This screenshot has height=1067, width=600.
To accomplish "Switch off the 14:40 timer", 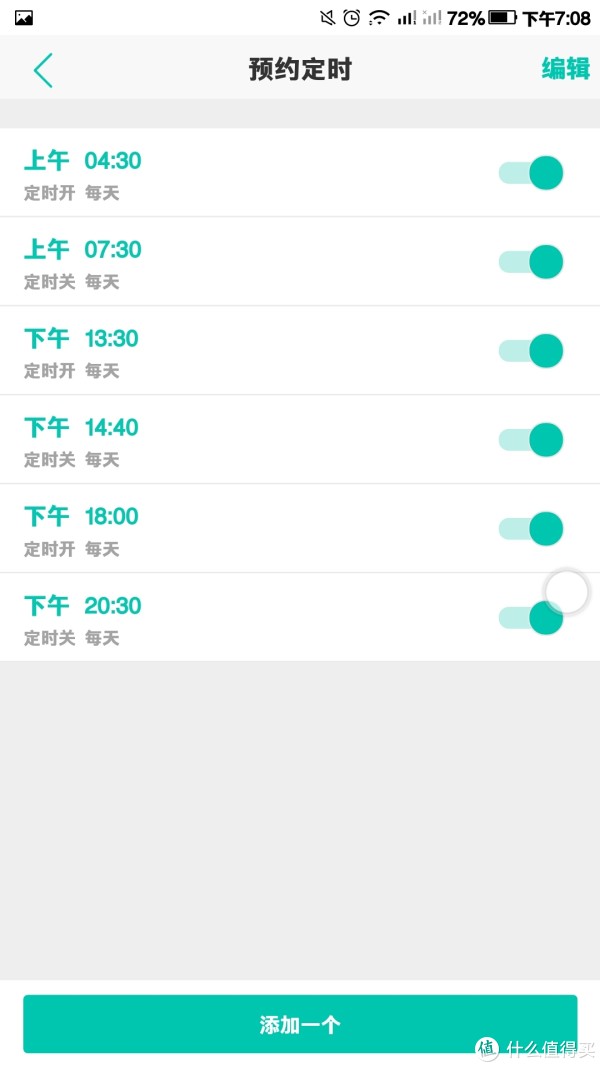I will [531, 440].
